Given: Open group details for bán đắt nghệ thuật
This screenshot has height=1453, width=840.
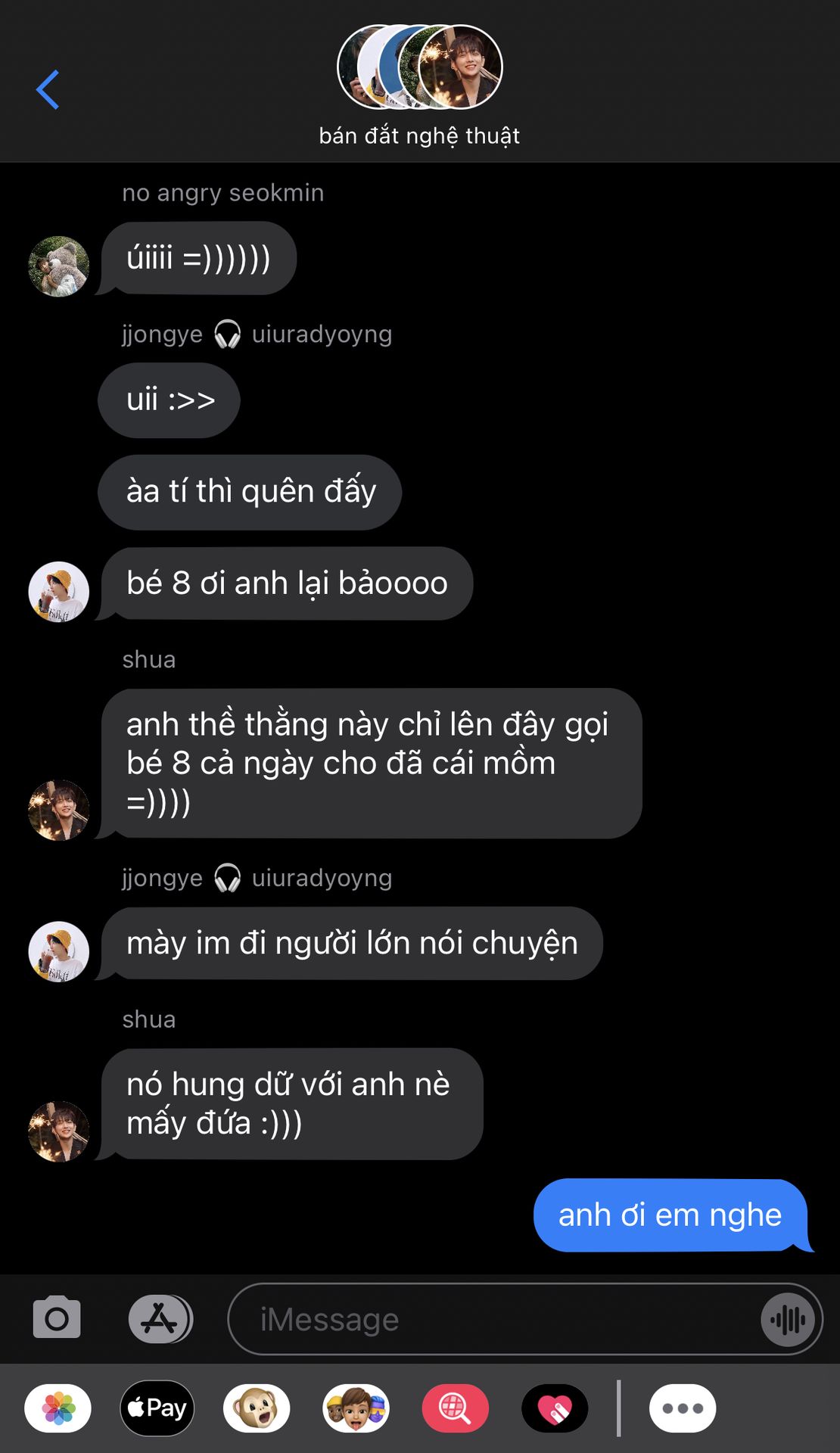Looking at the screenshot, I should point(419,85).
